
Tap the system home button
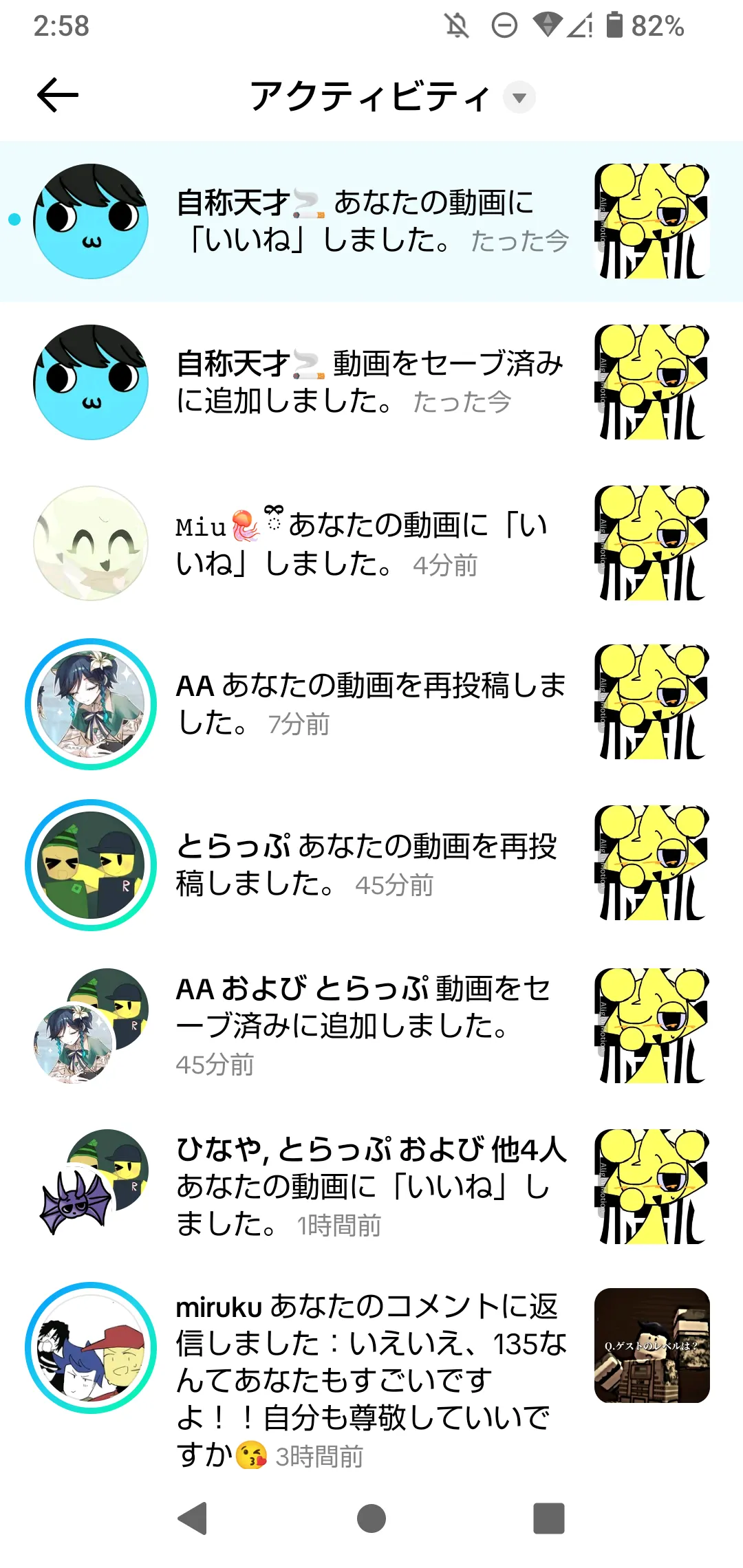(371, 1518)
